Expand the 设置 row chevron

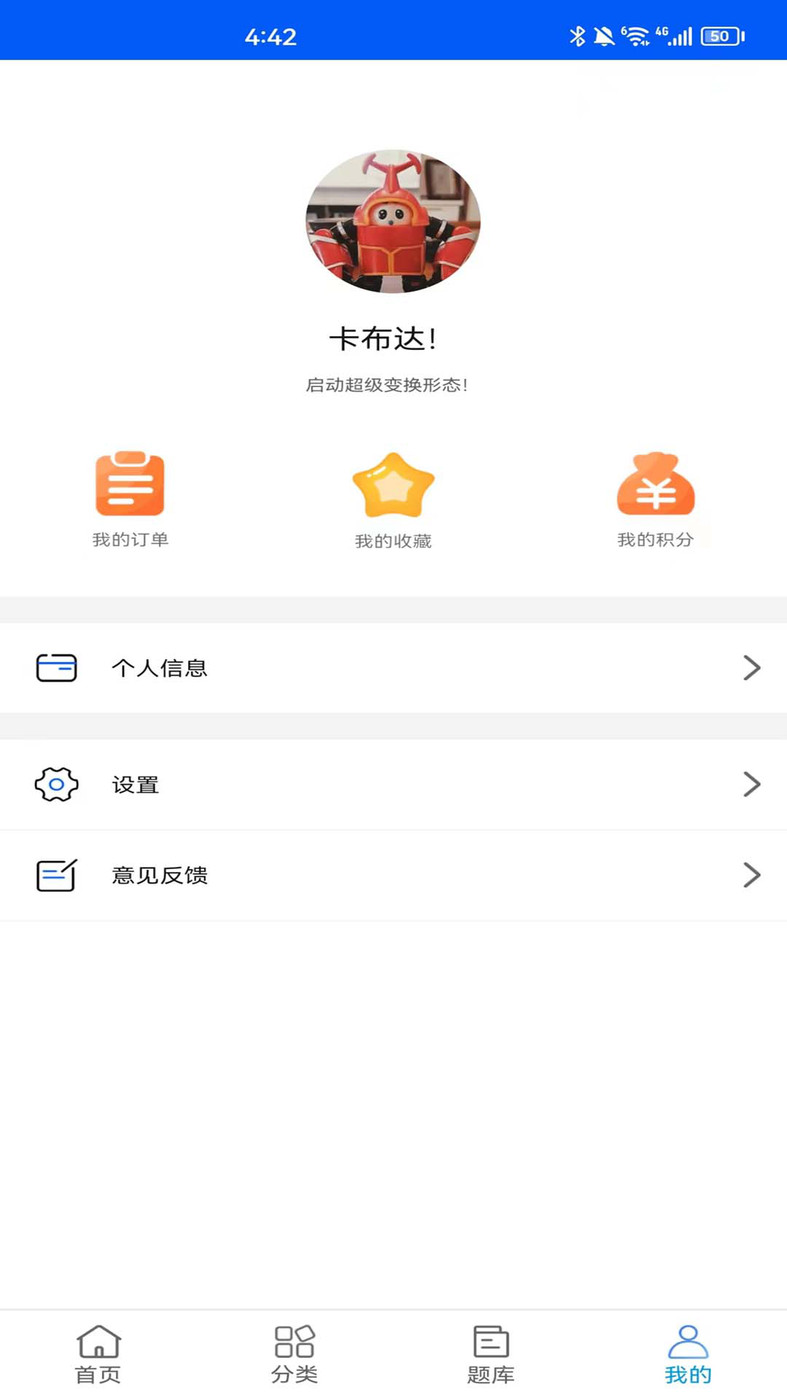coord(751,784)
